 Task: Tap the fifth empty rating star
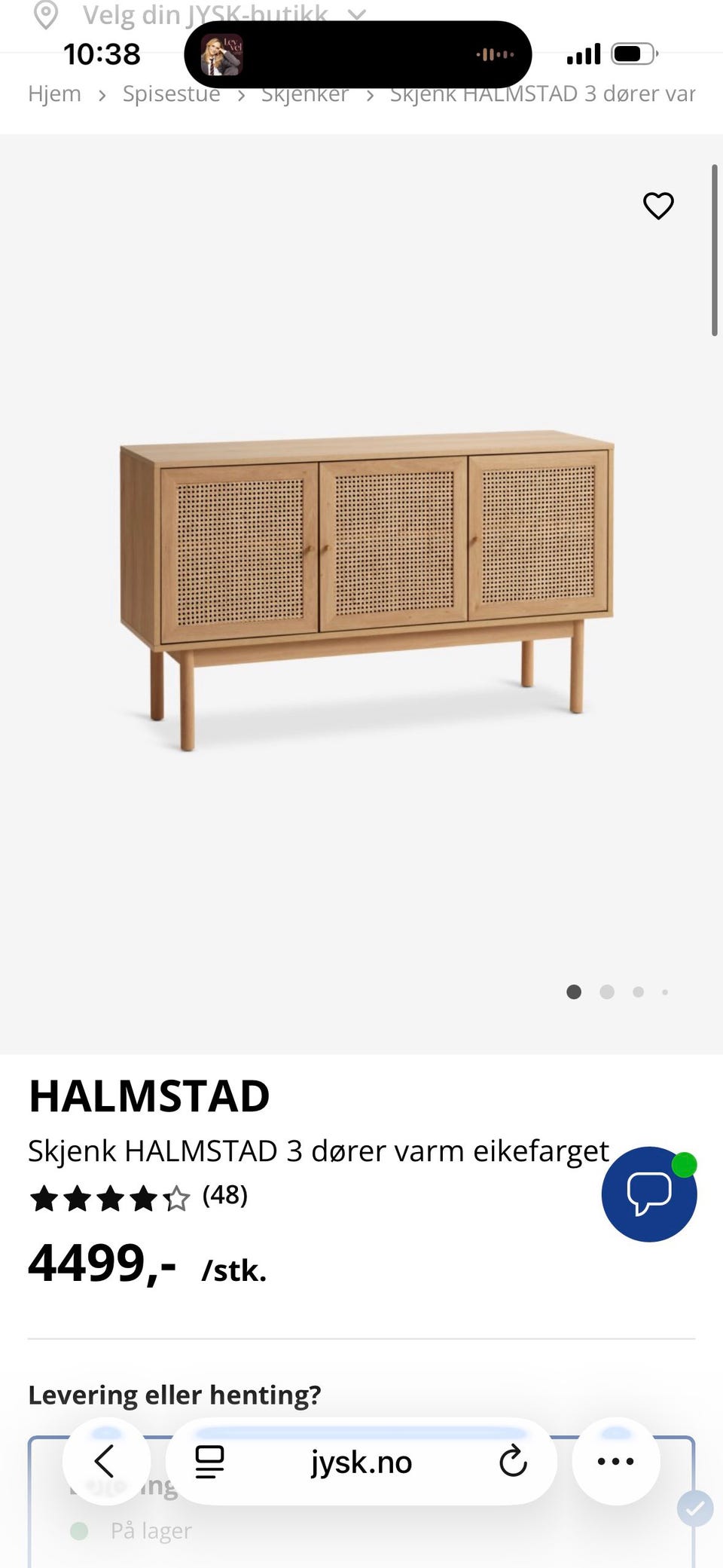[x=175, y=1194]
